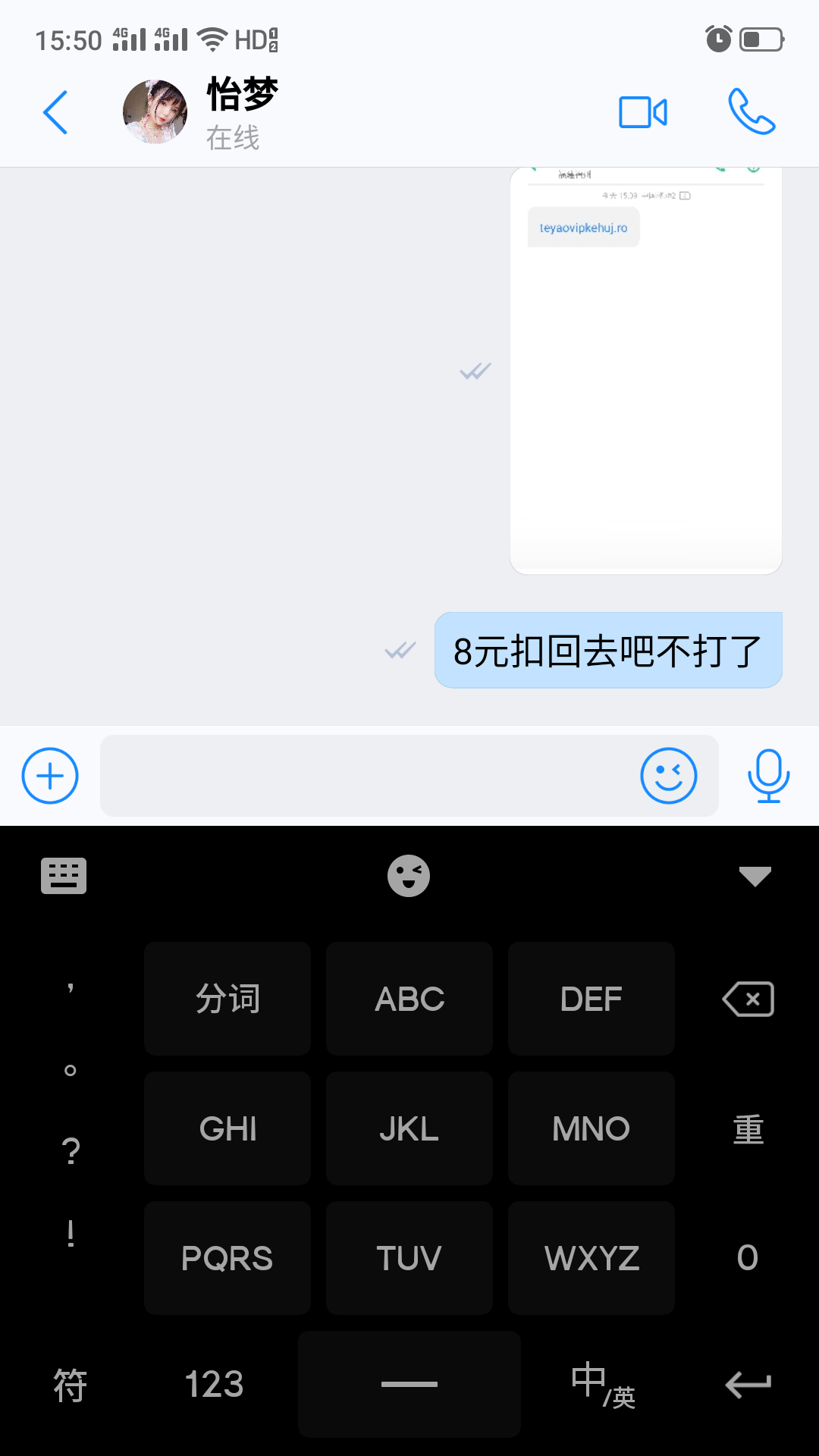Start a video call with 怡梦
The image size is (819, 1456).
[x=642, y=112]
